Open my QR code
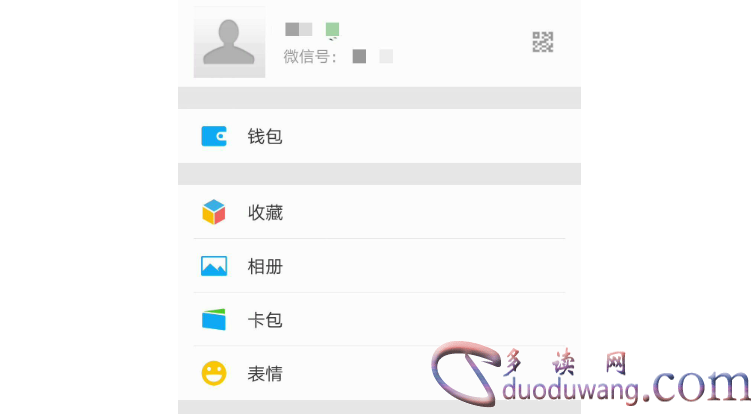This screenshot has width=756, height=414. (542, 42)
